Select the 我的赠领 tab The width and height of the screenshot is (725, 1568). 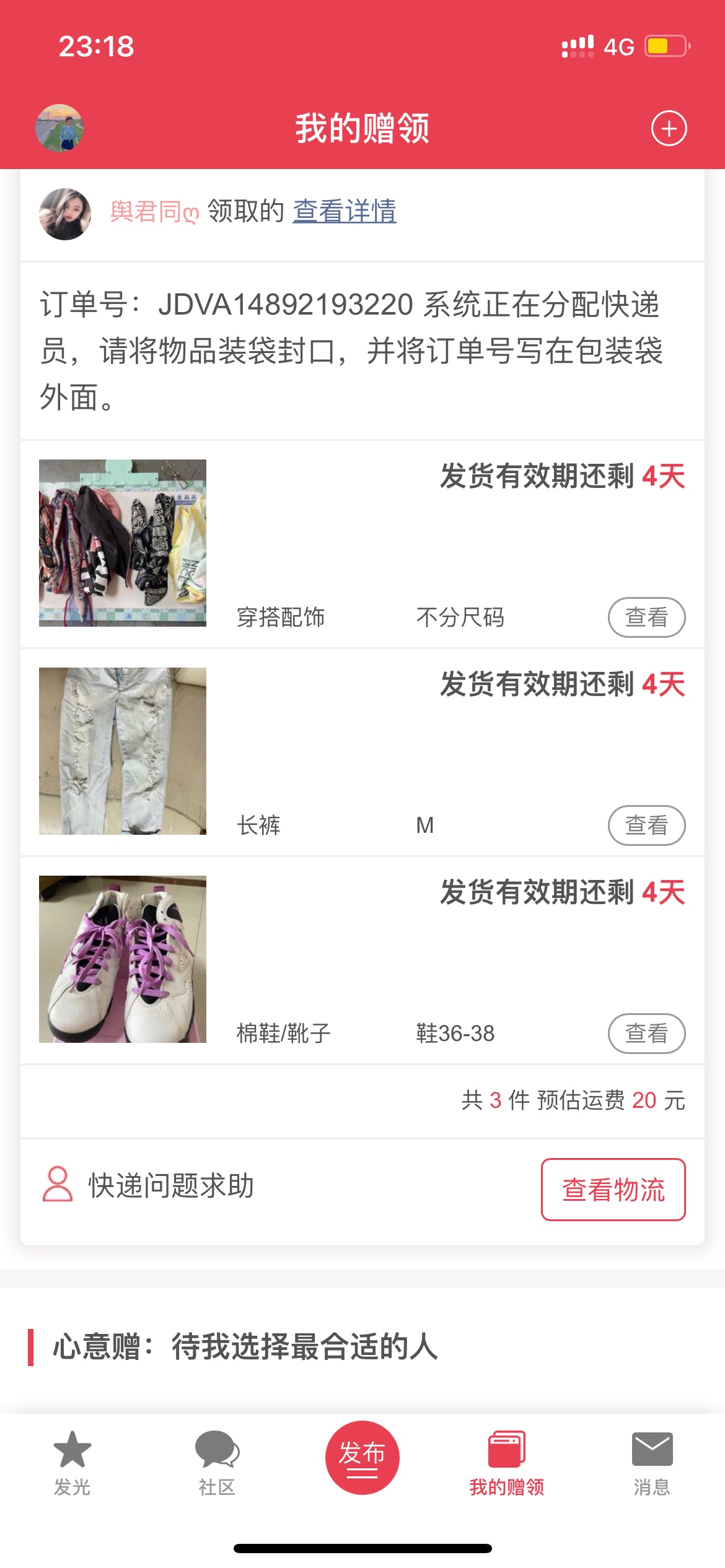(x=507, y=1463)
